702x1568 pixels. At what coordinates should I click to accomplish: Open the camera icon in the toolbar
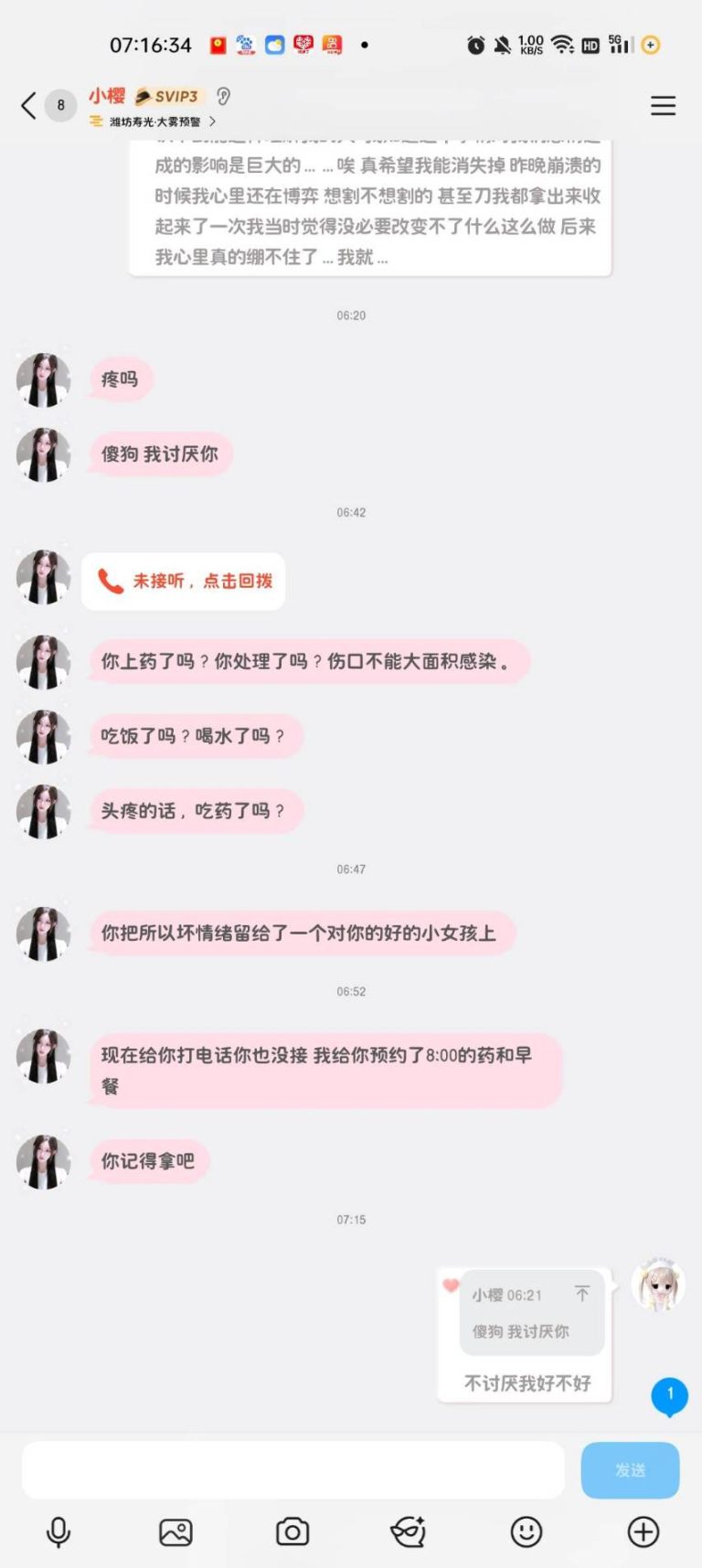291,1532
